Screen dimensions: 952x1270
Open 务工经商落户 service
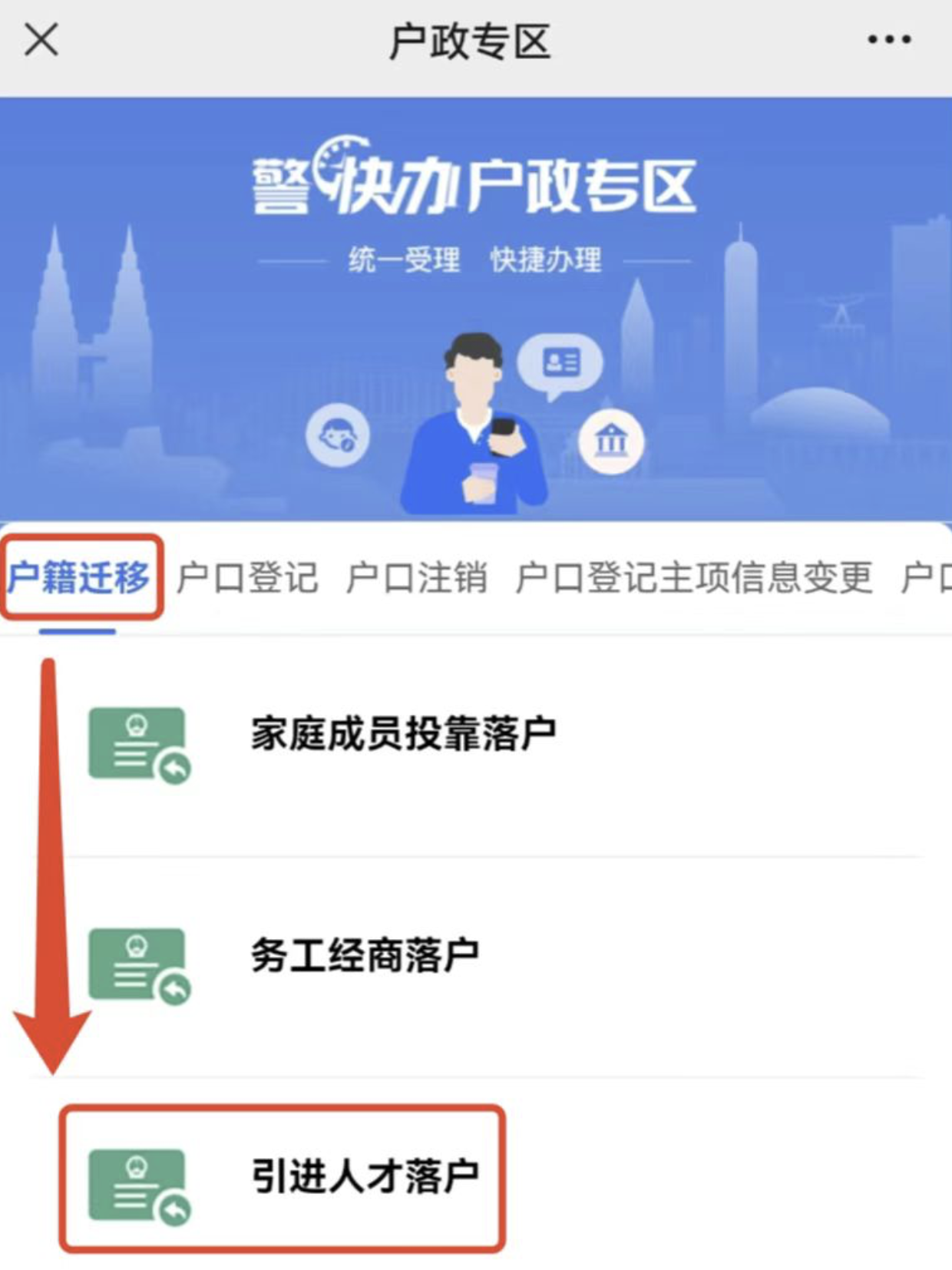(365, 956)
